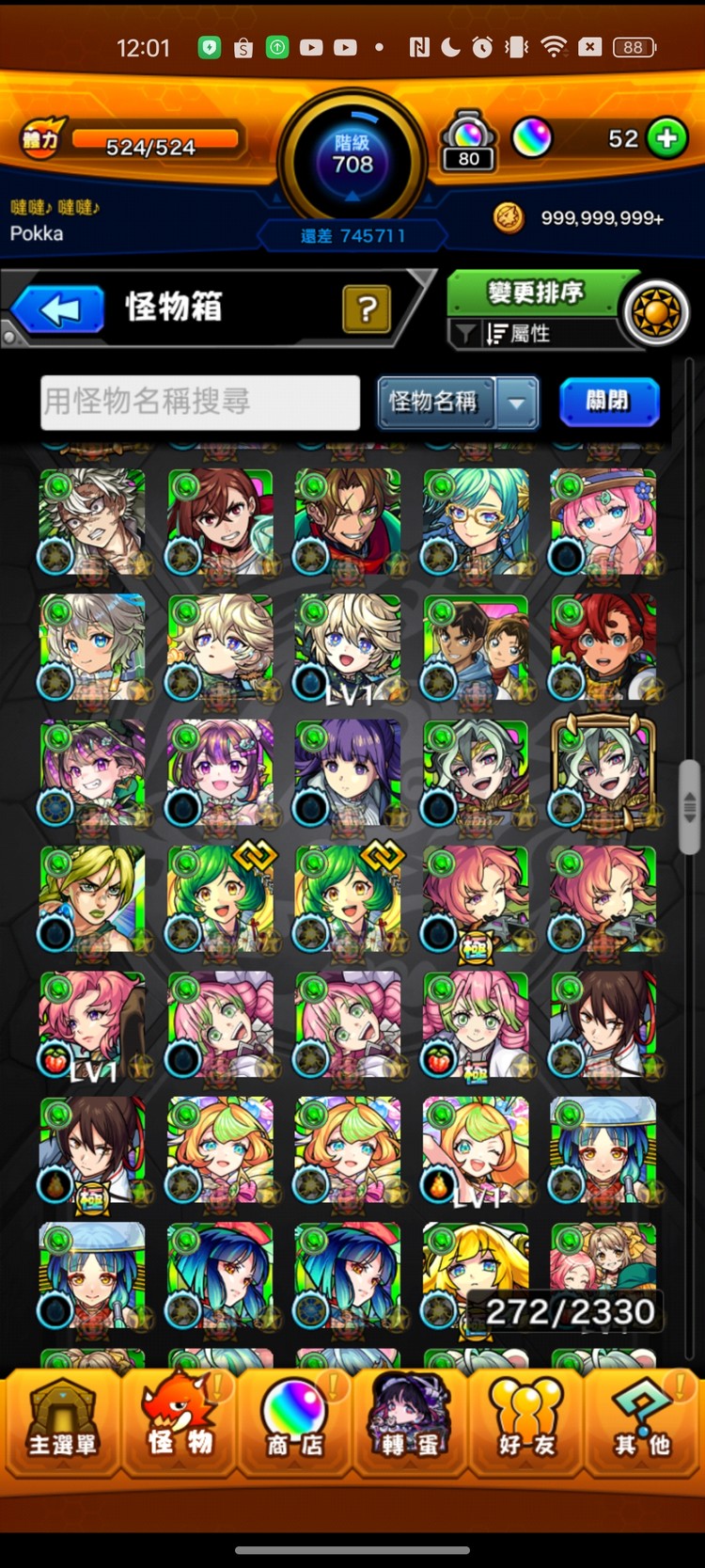Open the stamina gauge showing 524/524
The height and width of the screenshot is (1568, 705).
[150, 143]
